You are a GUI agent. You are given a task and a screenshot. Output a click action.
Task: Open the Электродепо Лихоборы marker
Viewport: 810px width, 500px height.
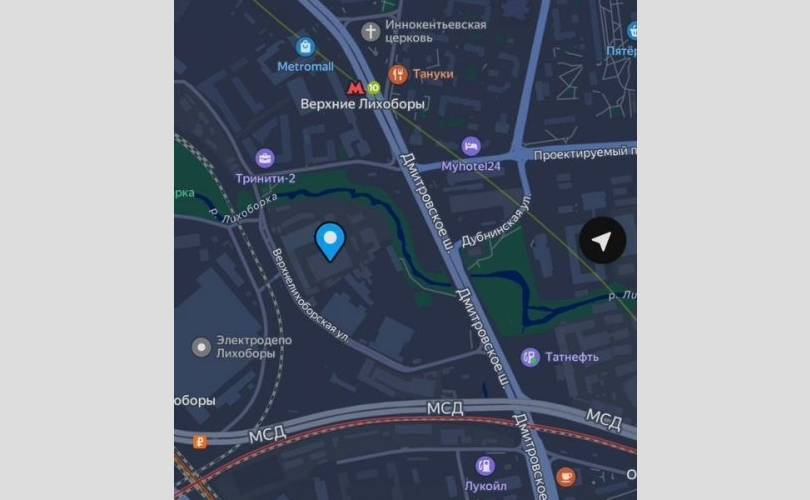202,348
